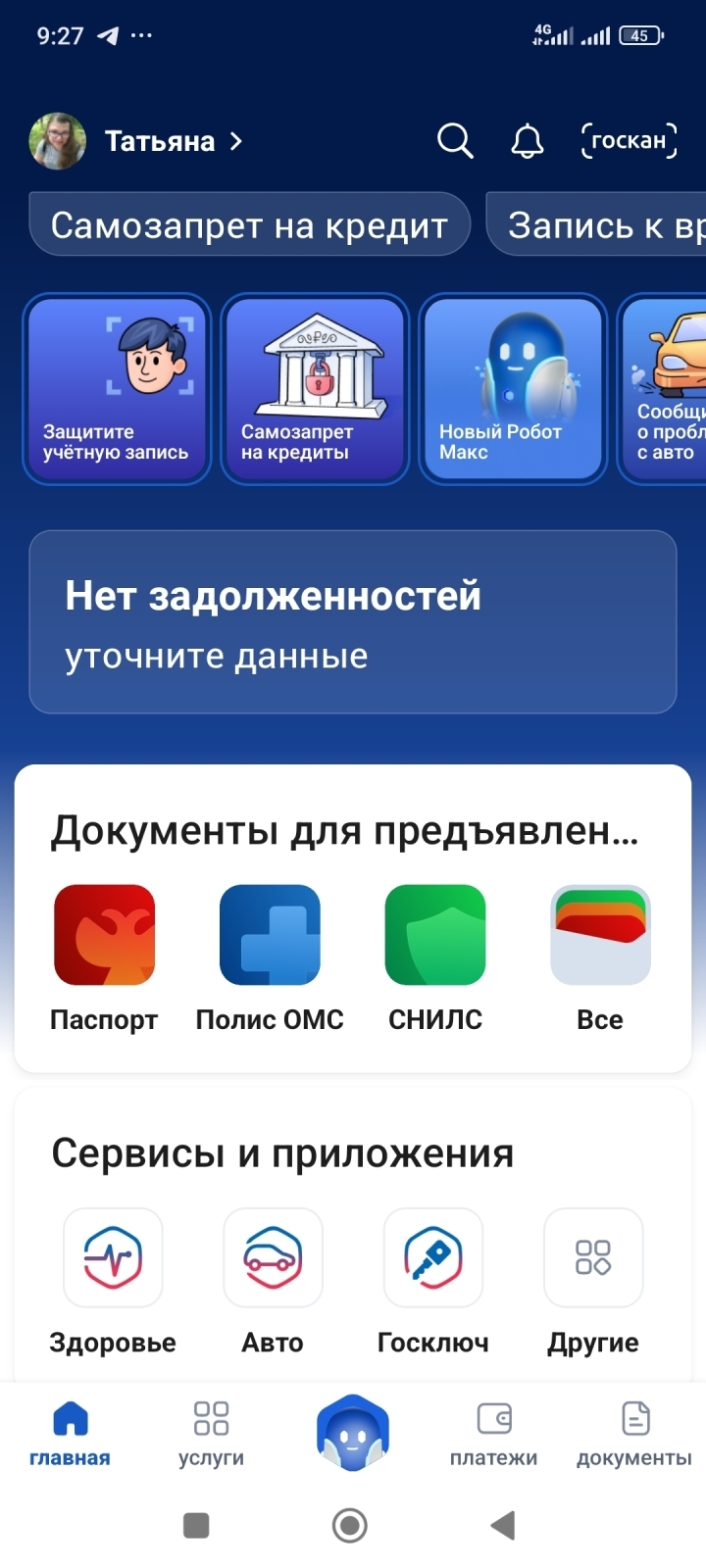Switch to the услуги tab

click(211, 1433)
